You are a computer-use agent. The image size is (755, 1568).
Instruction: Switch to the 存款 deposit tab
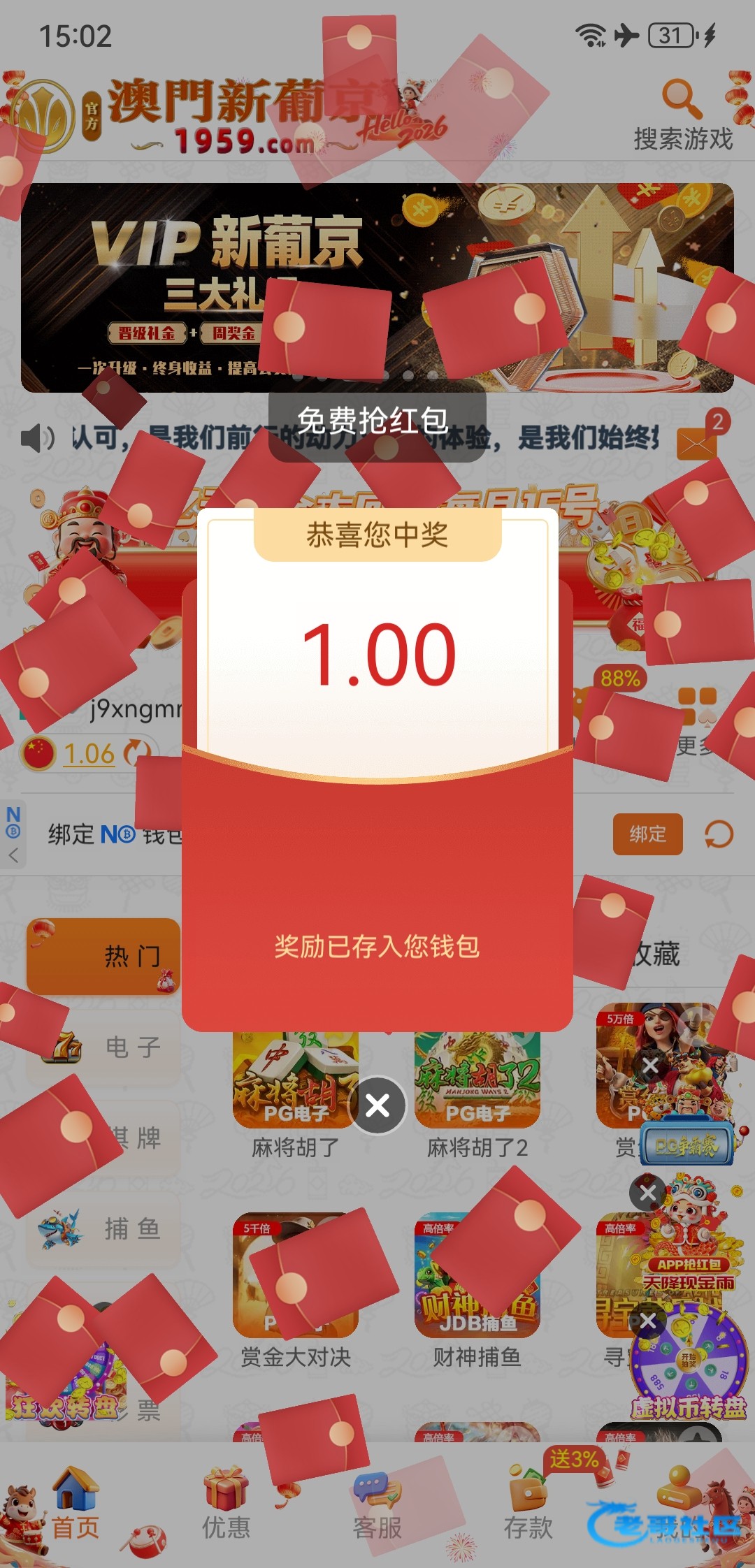click(x=528, y=1508)
